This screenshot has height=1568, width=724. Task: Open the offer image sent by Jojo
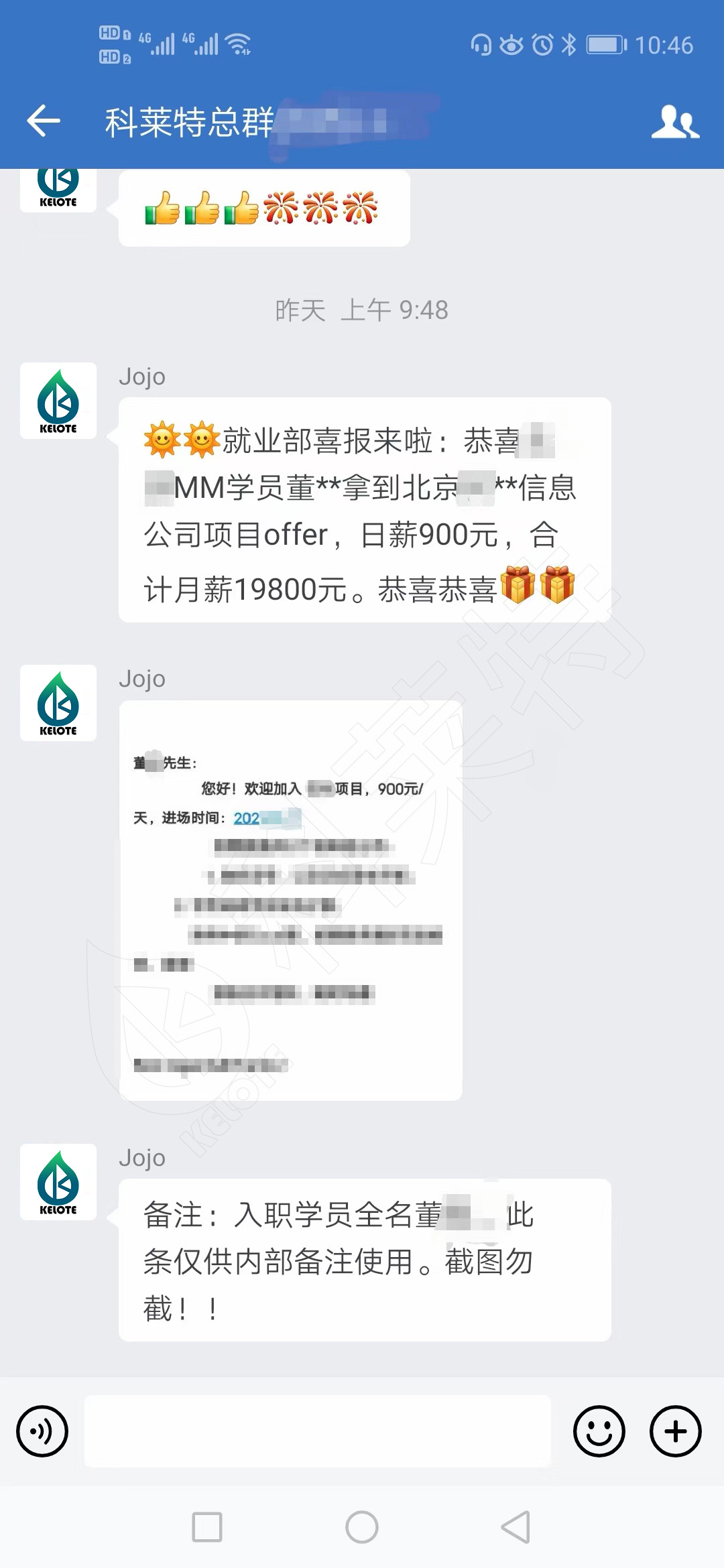290,900
